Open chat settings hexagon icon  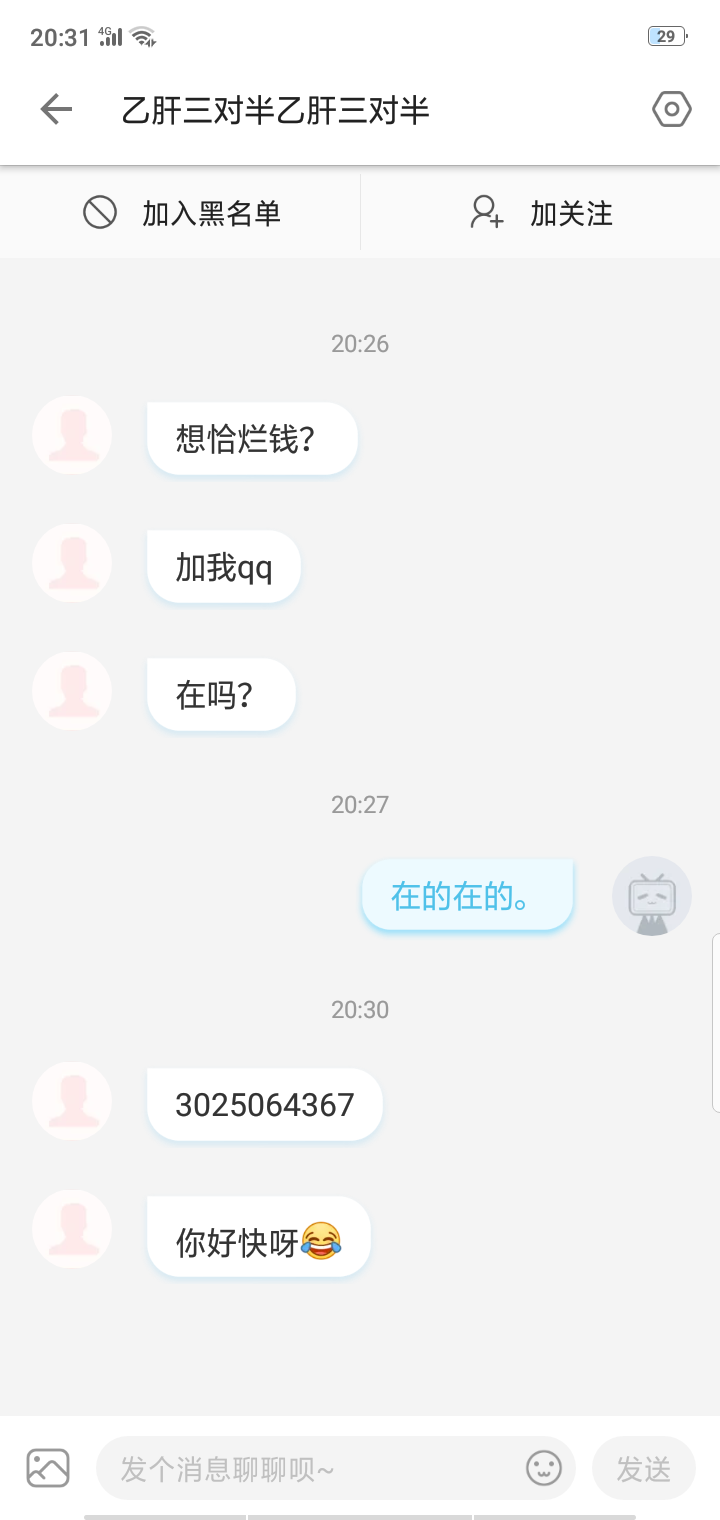click(x=671, y=109)
